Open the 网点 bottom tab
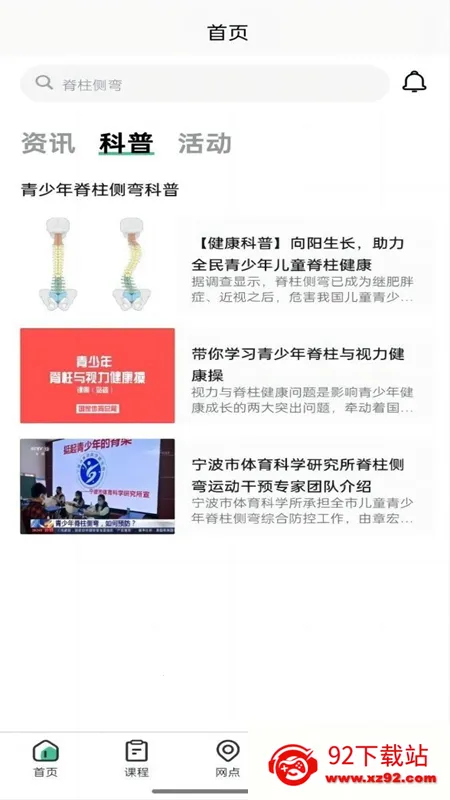 [x=228, y=758]
